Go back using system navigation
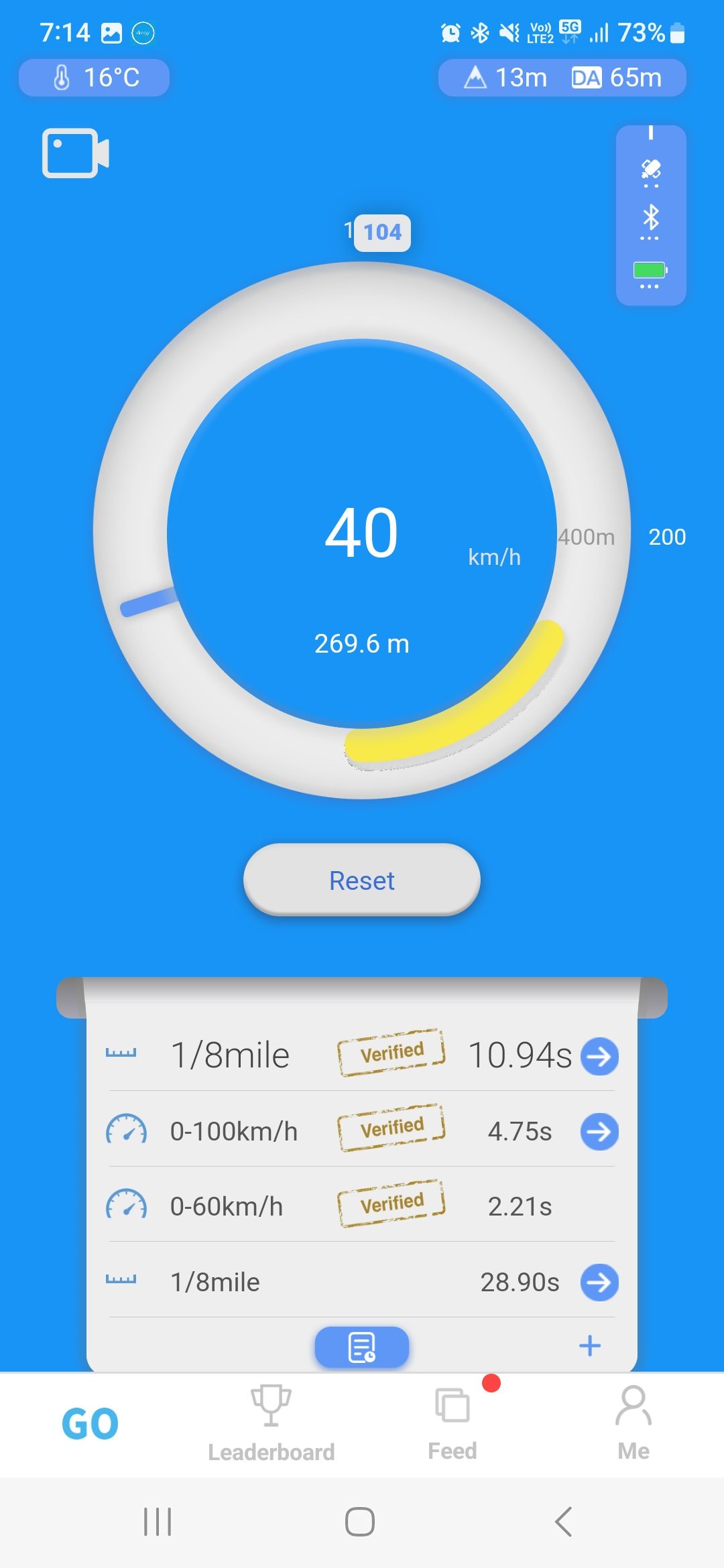Screen dimensions: 724x1568 pos(564,1521)
